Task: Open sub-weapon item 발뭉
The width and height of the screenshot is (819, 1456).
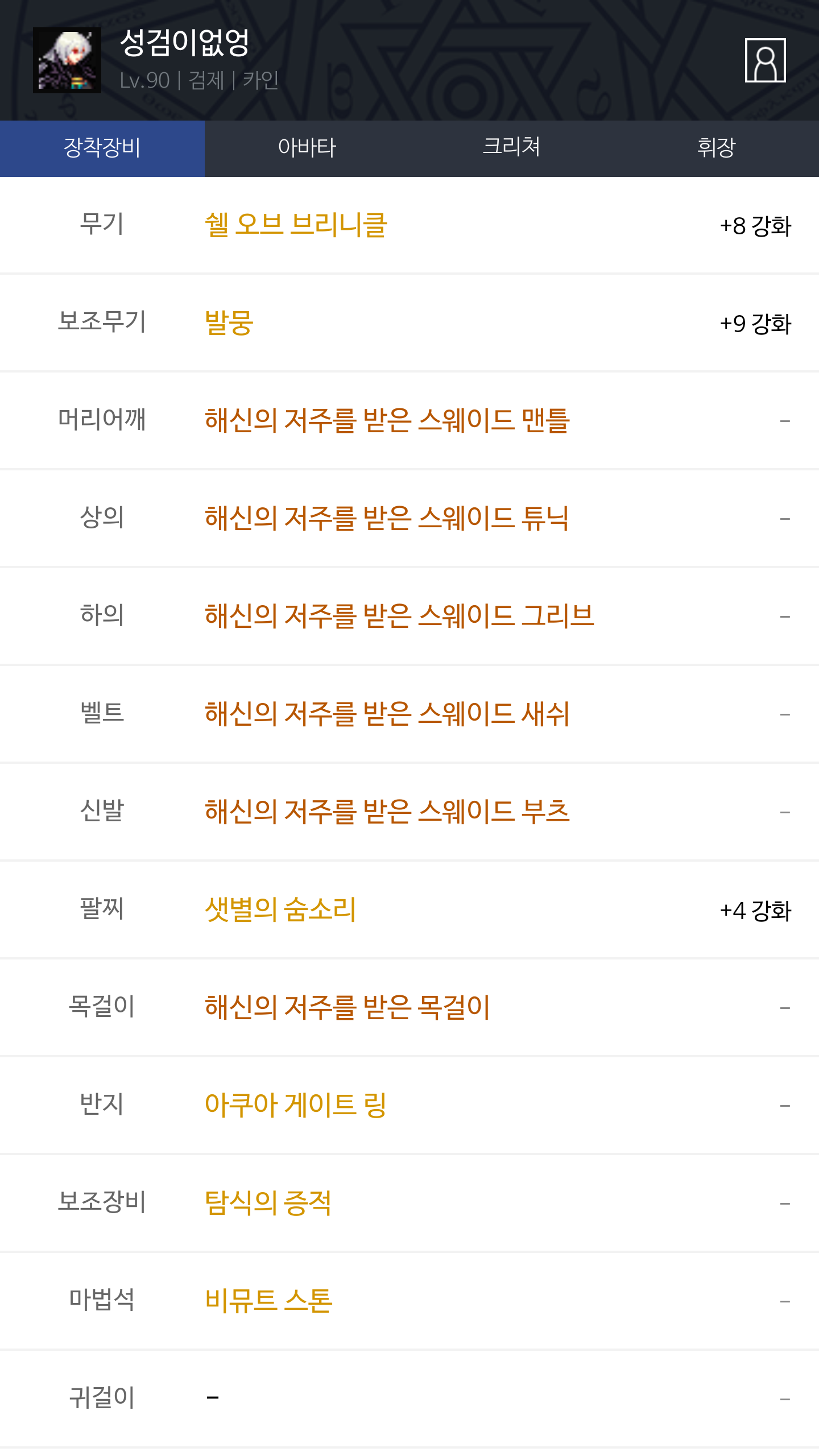Action: [x=229, y=322]
